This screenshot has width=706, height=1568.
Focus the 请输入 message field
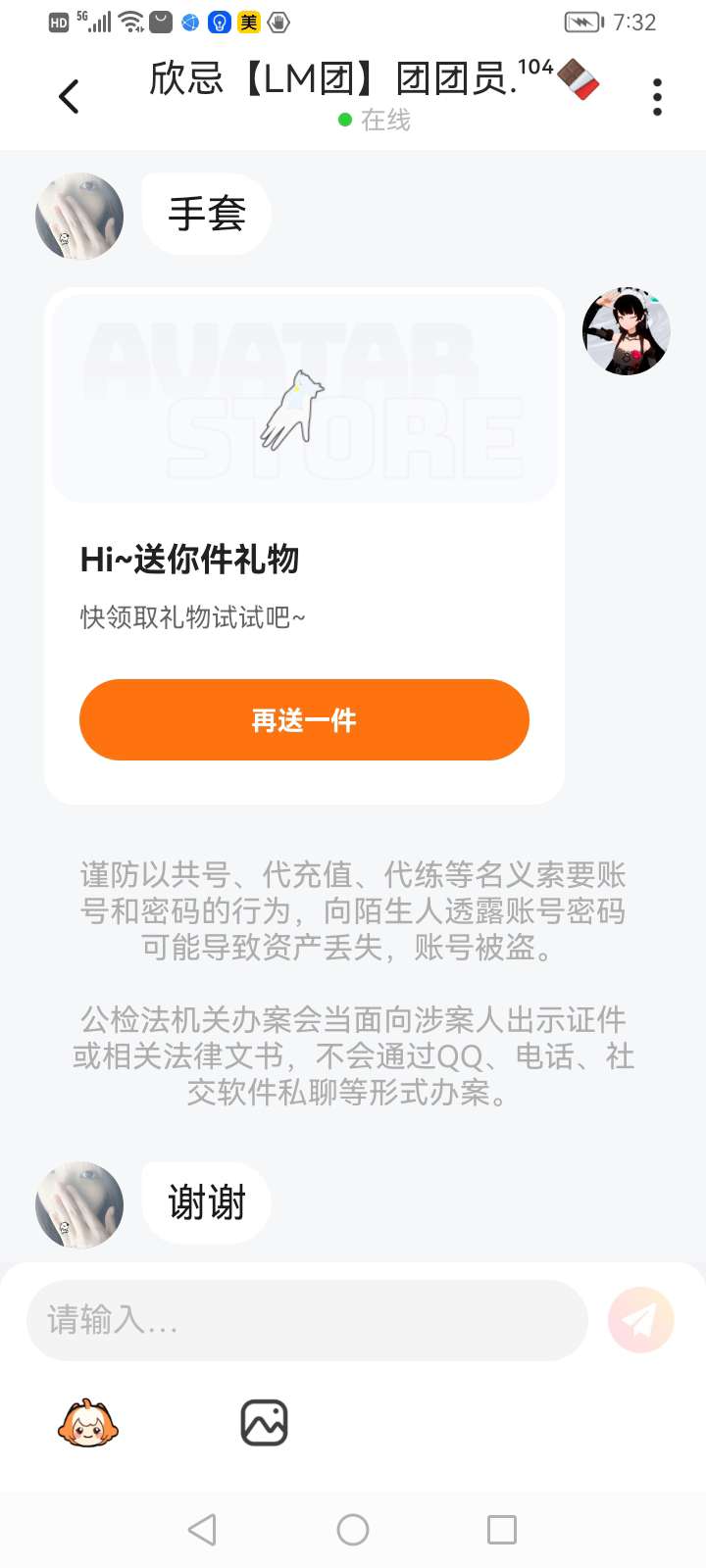[306, 1320]
